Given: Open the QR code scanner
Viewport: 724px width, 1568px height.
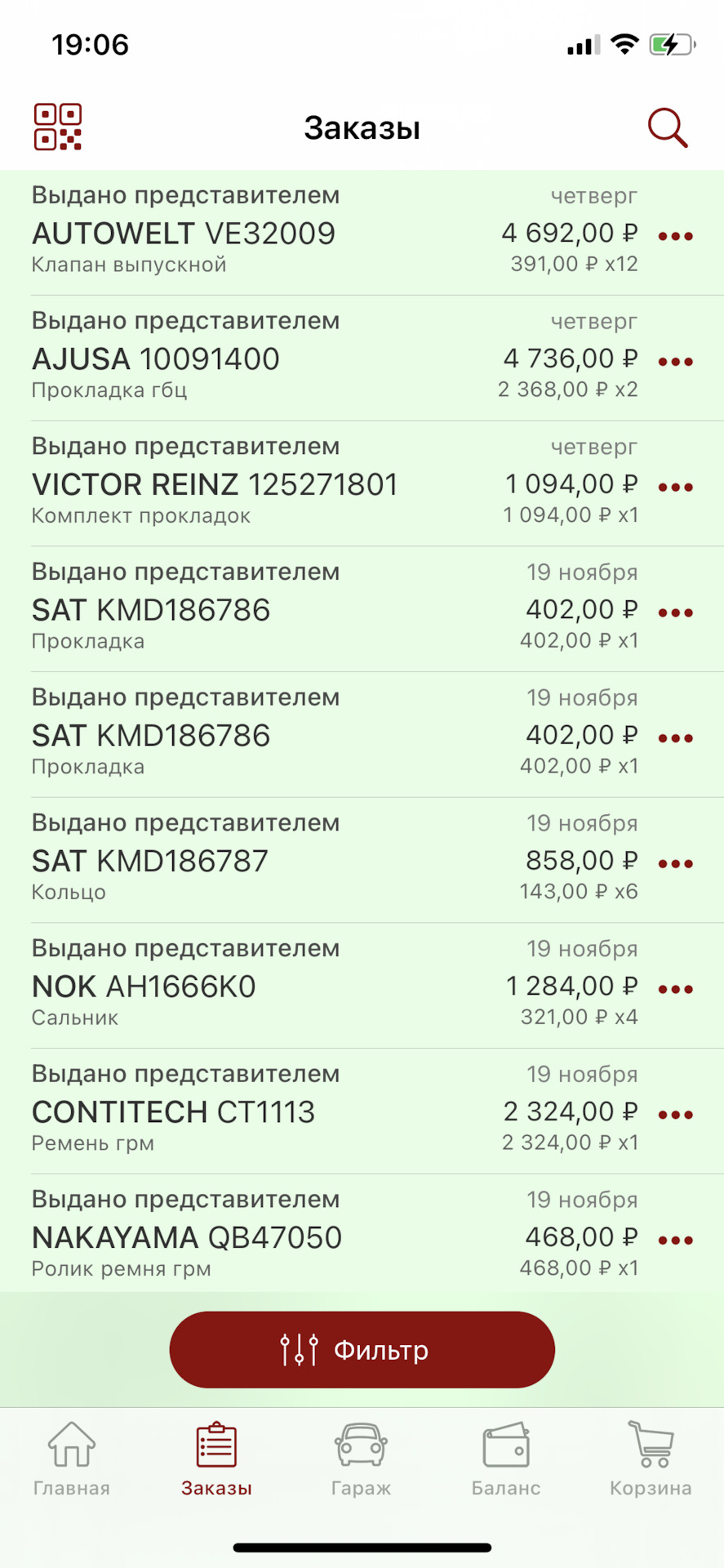Looking at the screenshot, I should point(57,127).
